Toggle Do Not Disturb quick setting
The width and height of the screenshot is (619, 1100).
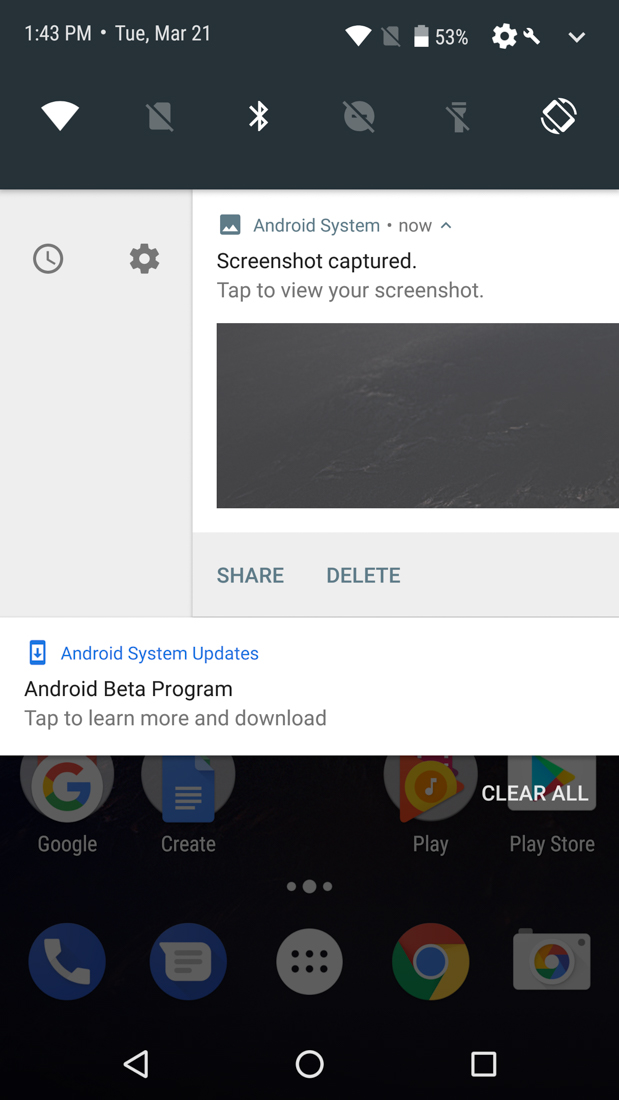point(359,116)
